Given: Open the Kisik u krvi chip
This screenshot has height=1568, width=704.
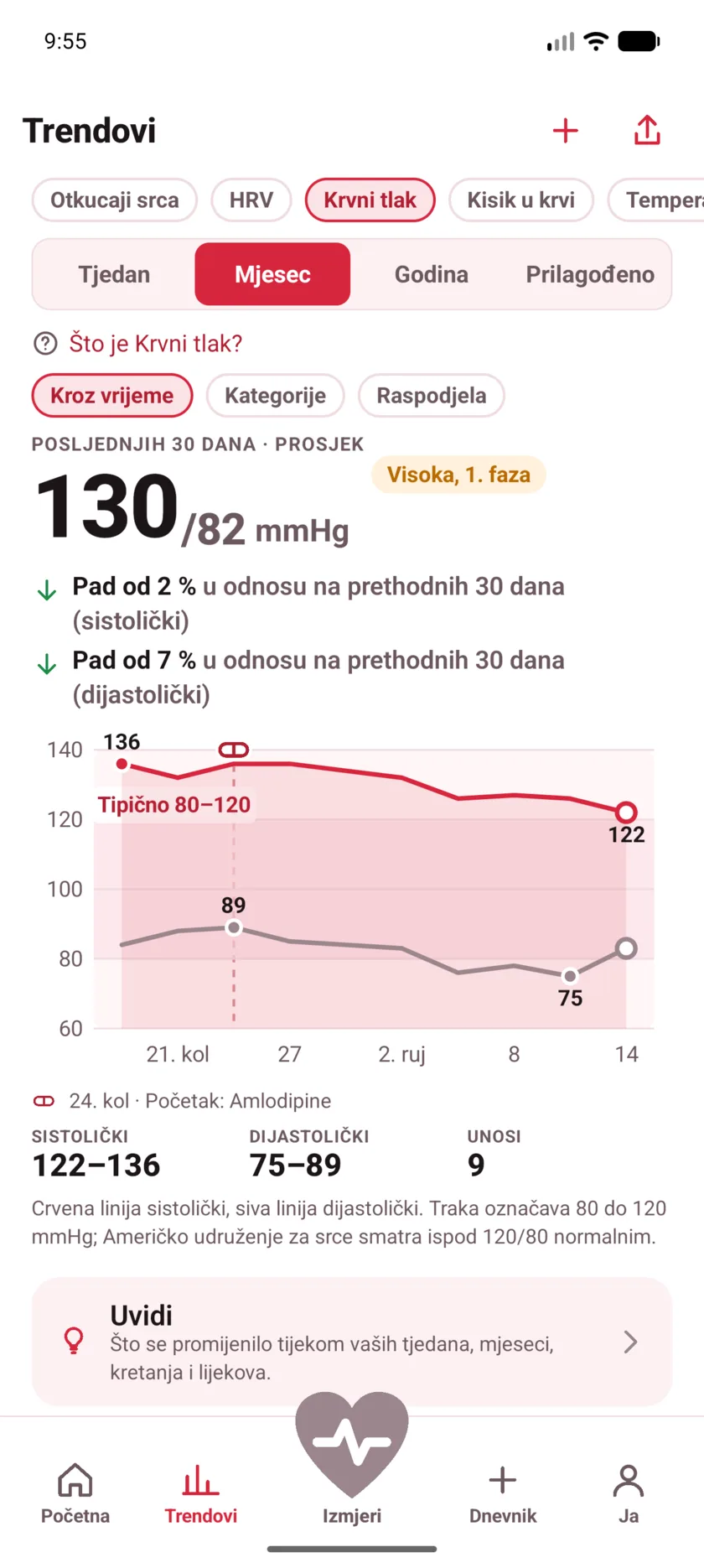Looking at the screenshot, I should [521, 200].
